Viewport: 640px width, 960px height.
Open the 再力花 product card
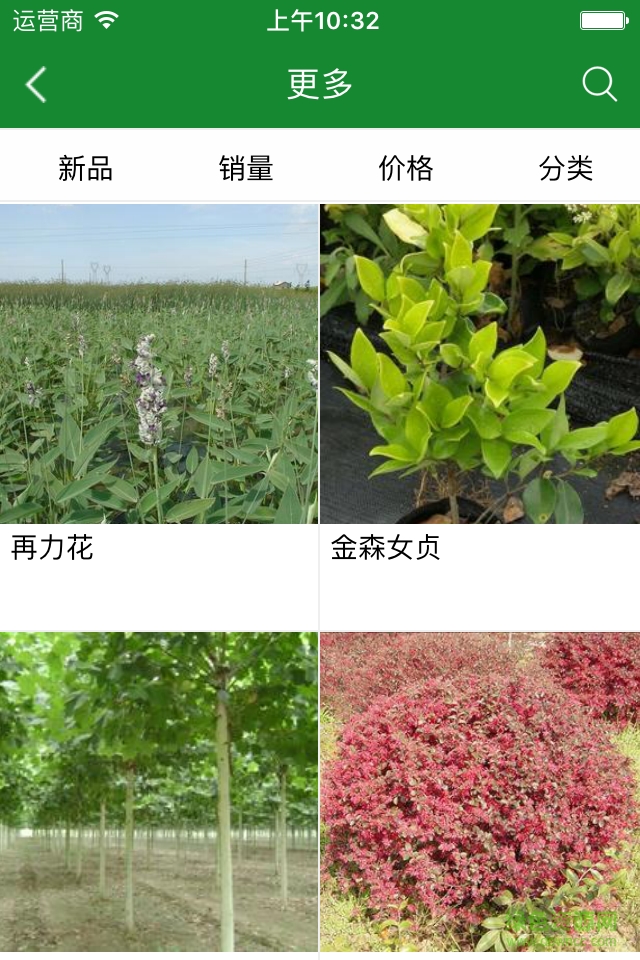pos(159,400)
